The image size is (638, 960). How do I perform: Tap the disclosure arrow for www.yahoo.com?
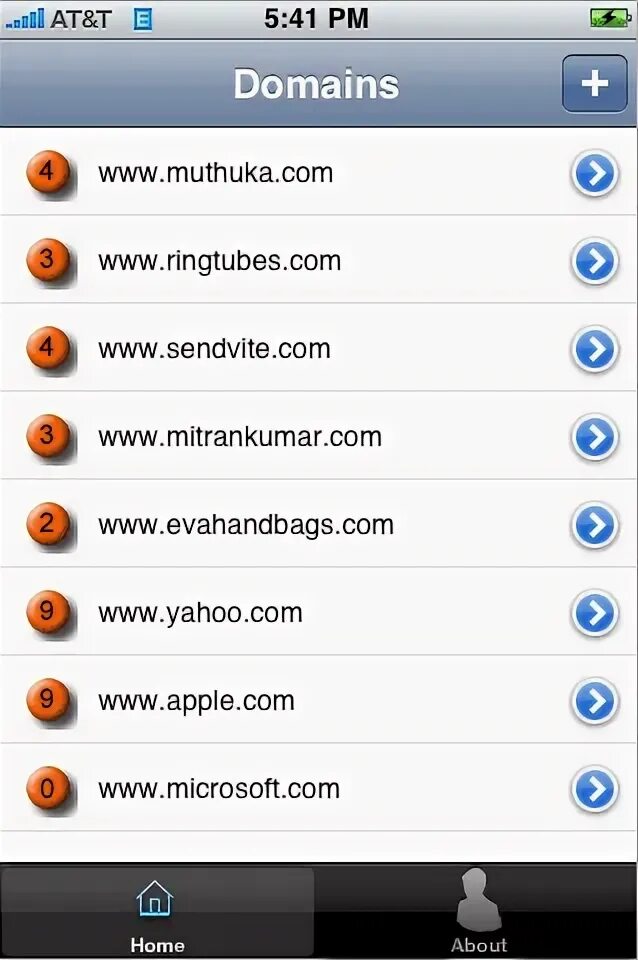[594, 613]
